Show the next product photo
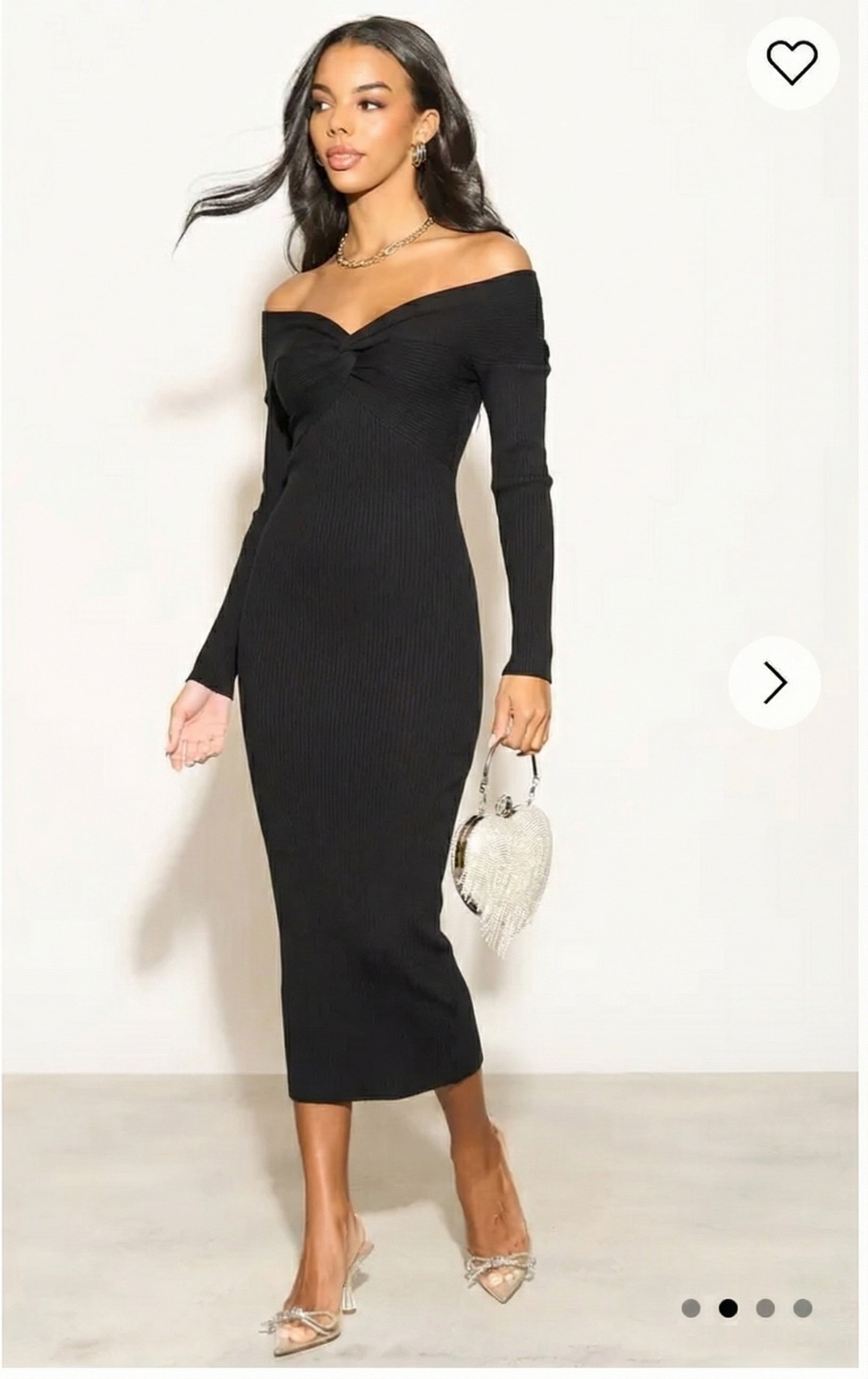 [774, 682]
